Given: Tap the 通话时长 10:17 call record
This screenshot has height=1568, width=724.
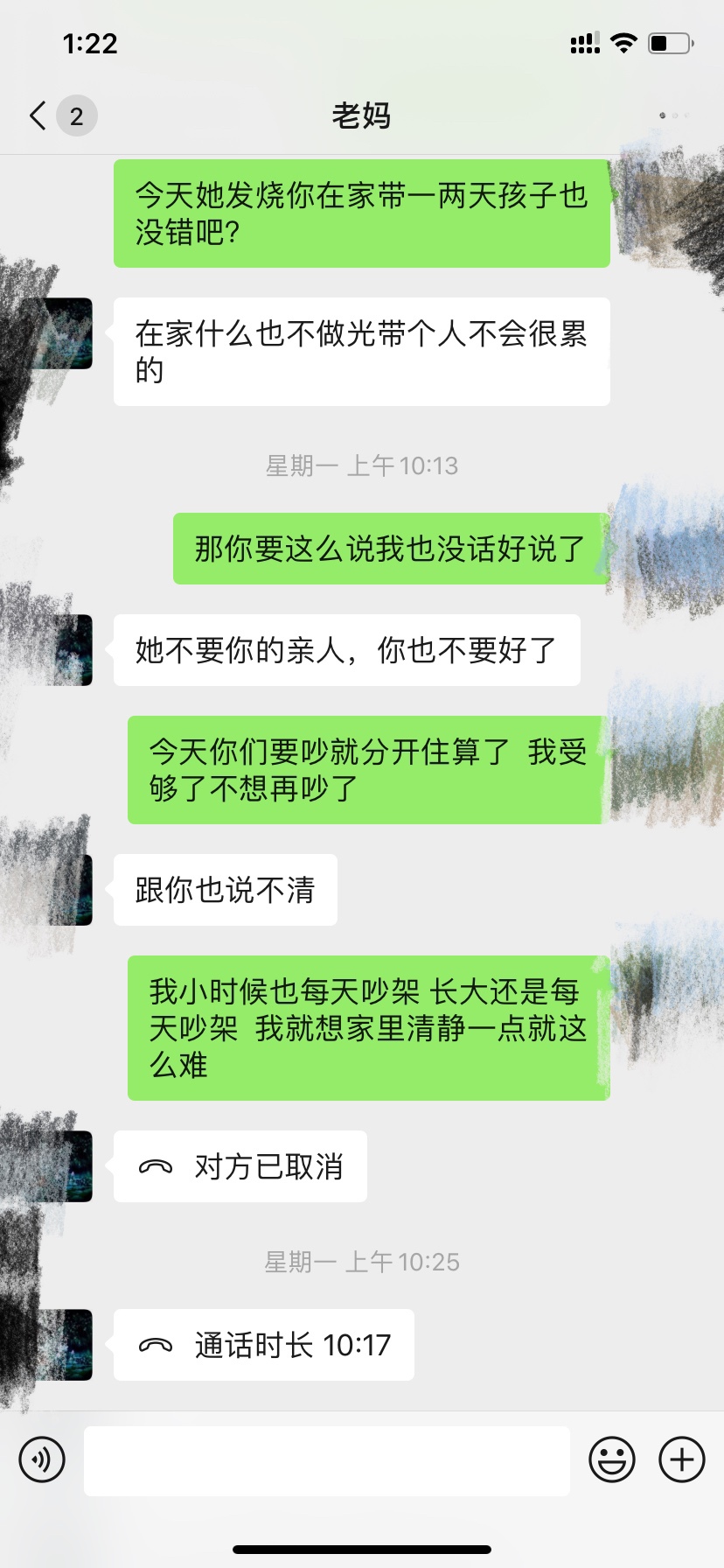Looking at the screenshot, I should tap(264, 1345).
